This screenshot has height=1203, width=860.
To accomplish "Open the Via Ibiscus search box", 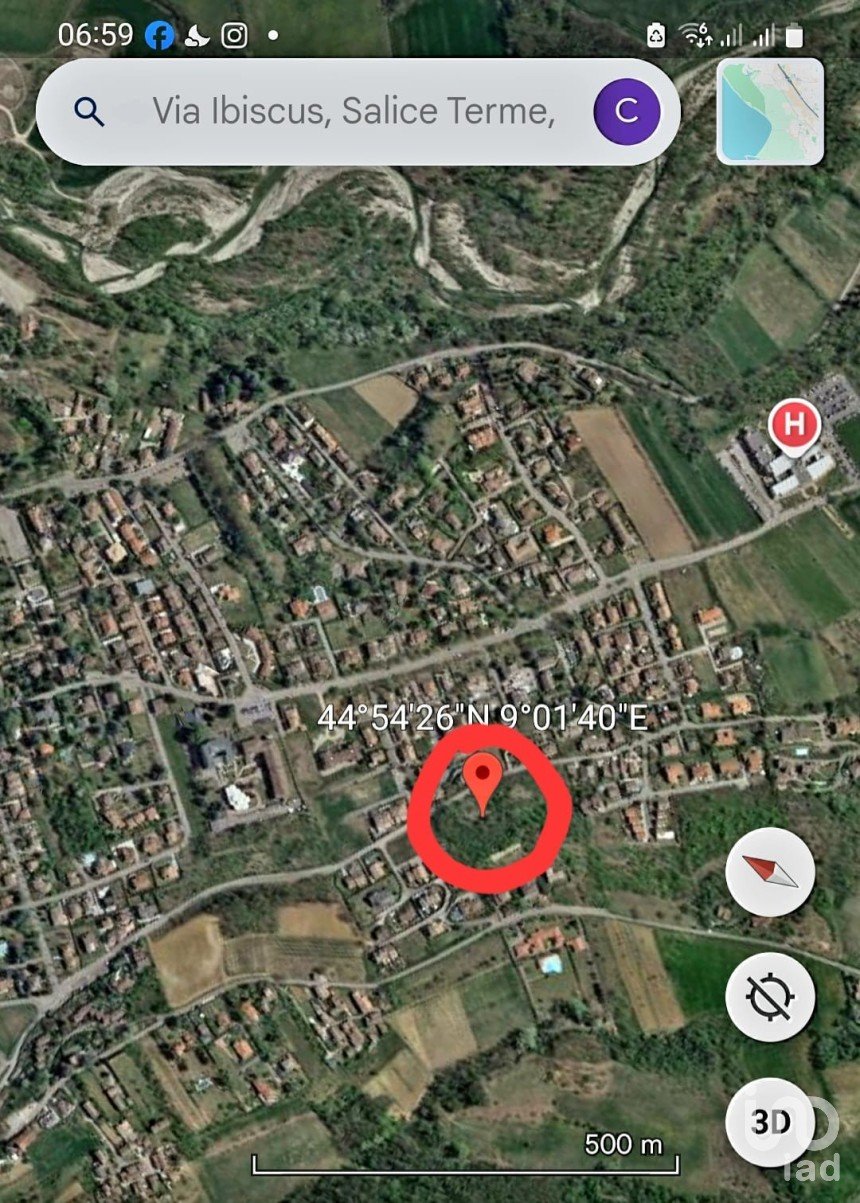I will tap(350, 111).
